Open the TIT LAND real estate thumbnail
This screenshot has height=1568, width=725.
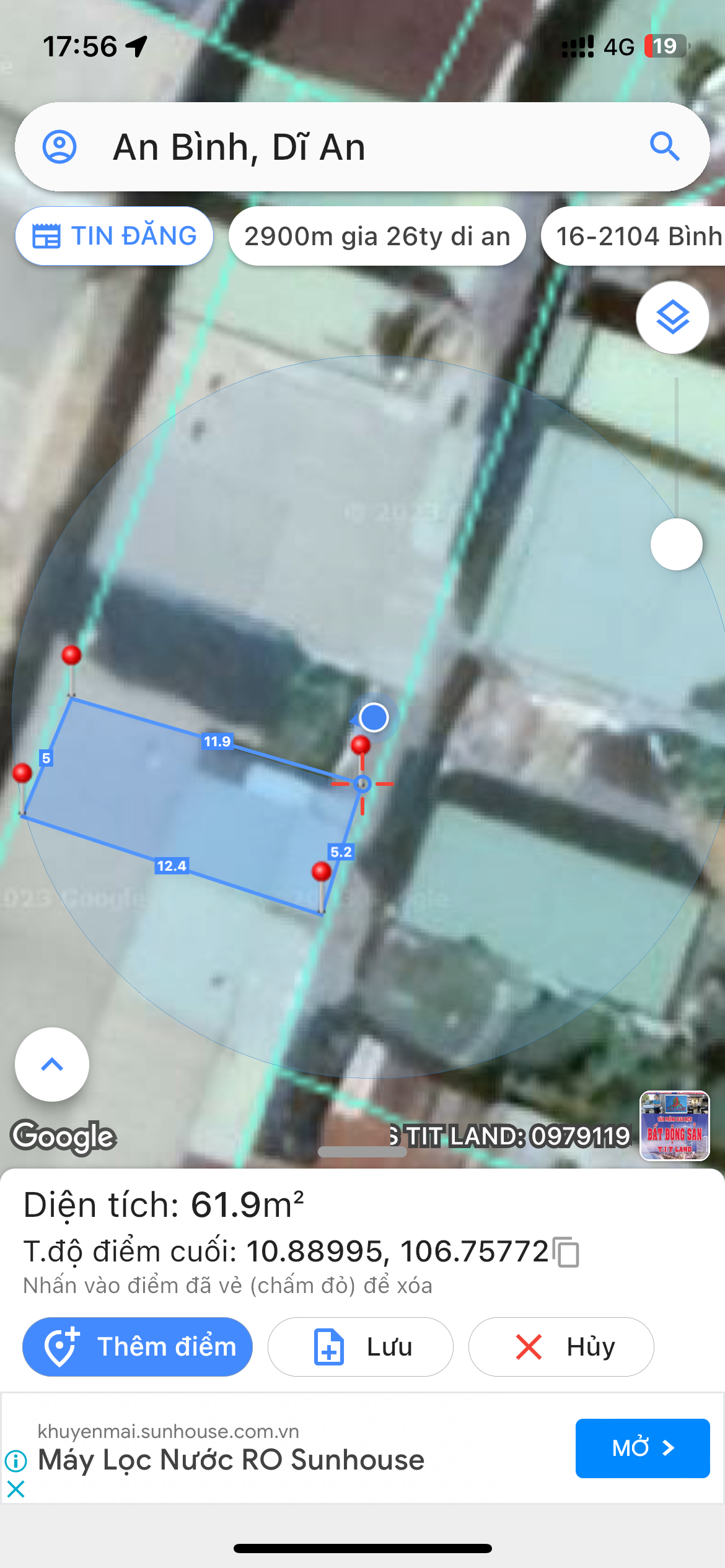pyautogui.click(x=675, y=1126)
